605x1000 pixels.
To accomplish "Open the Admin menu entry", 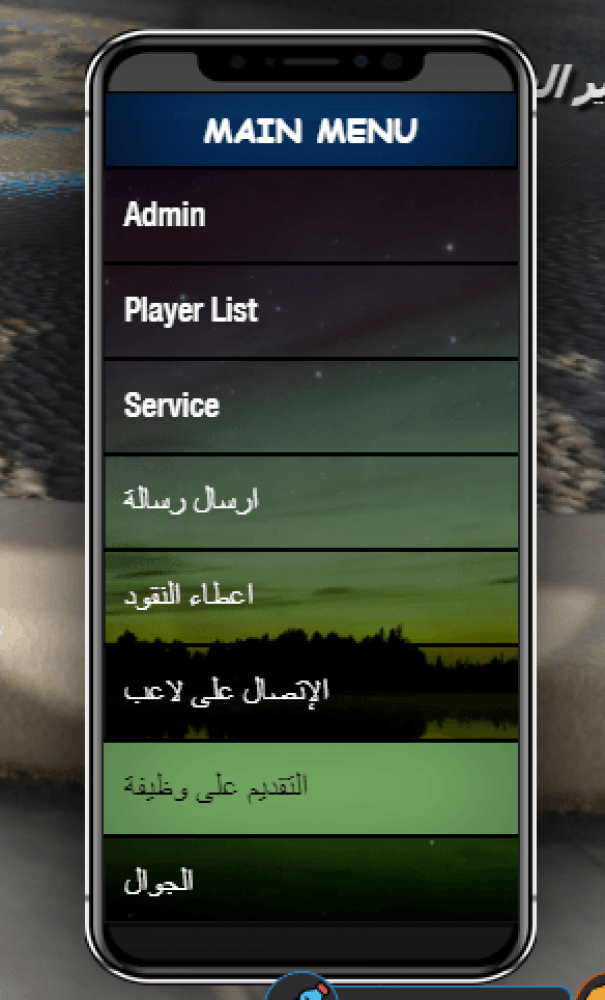I will tap(310, 215).
